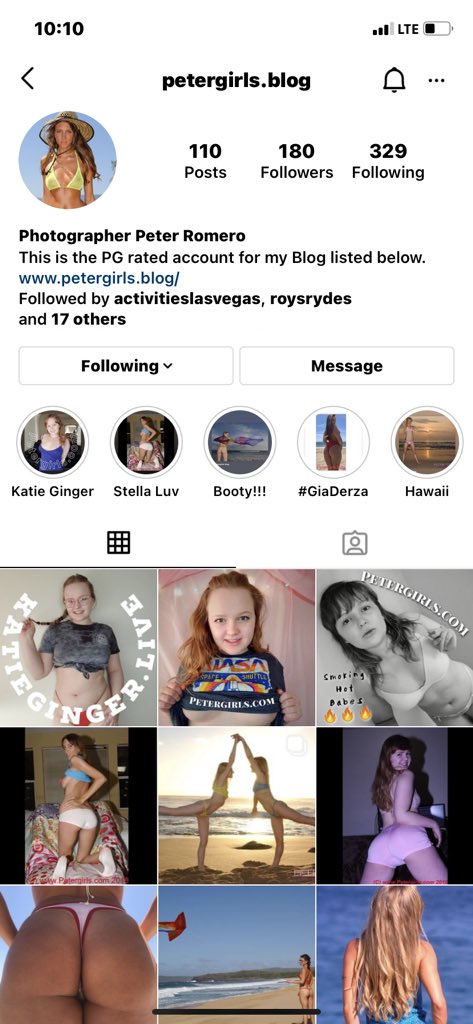View the 329 Following list
473x1024 pixels.
click(x=388, y=161)
